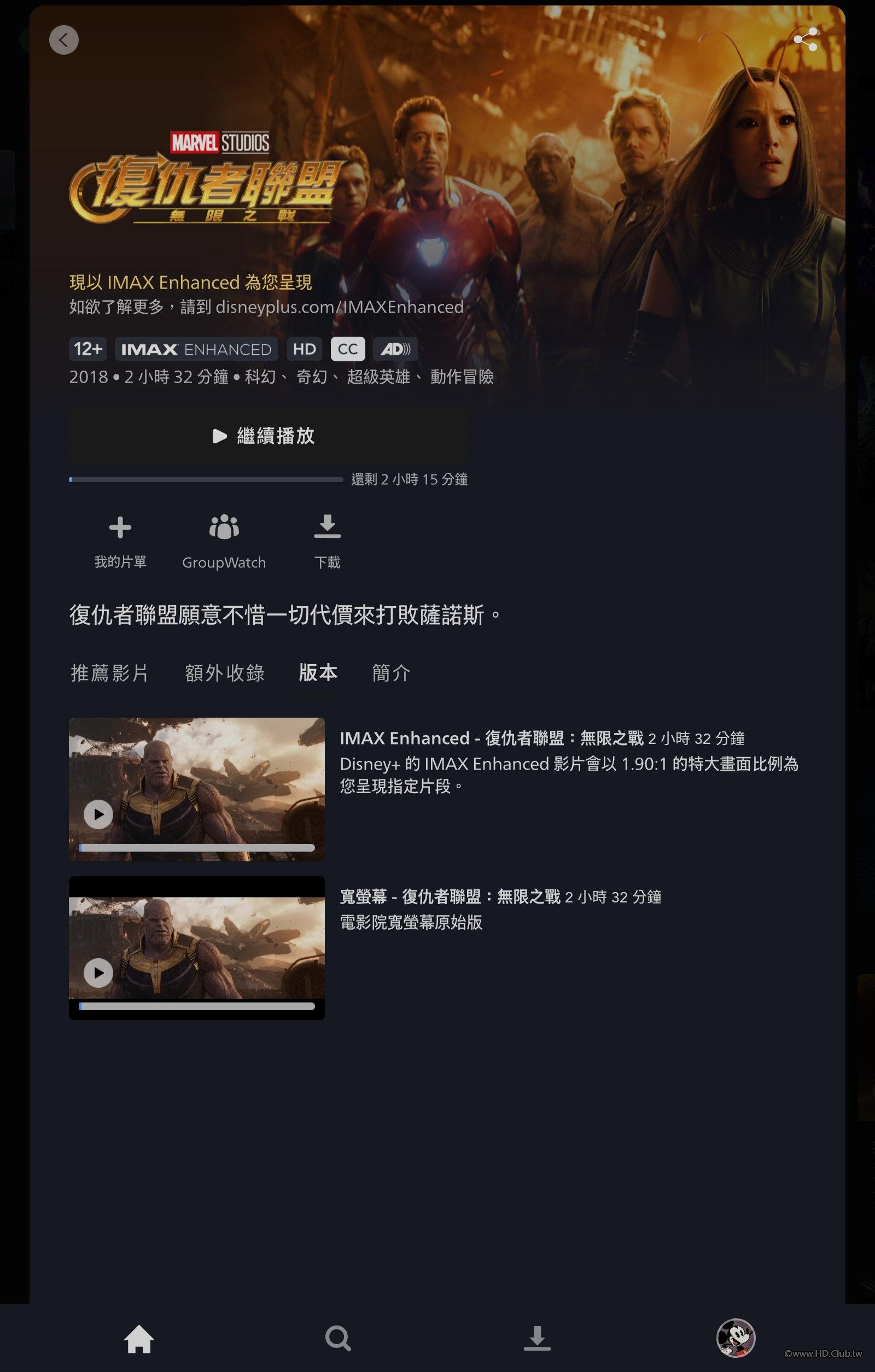Resume playback with 繼續播放 button

tap(268, 436)
